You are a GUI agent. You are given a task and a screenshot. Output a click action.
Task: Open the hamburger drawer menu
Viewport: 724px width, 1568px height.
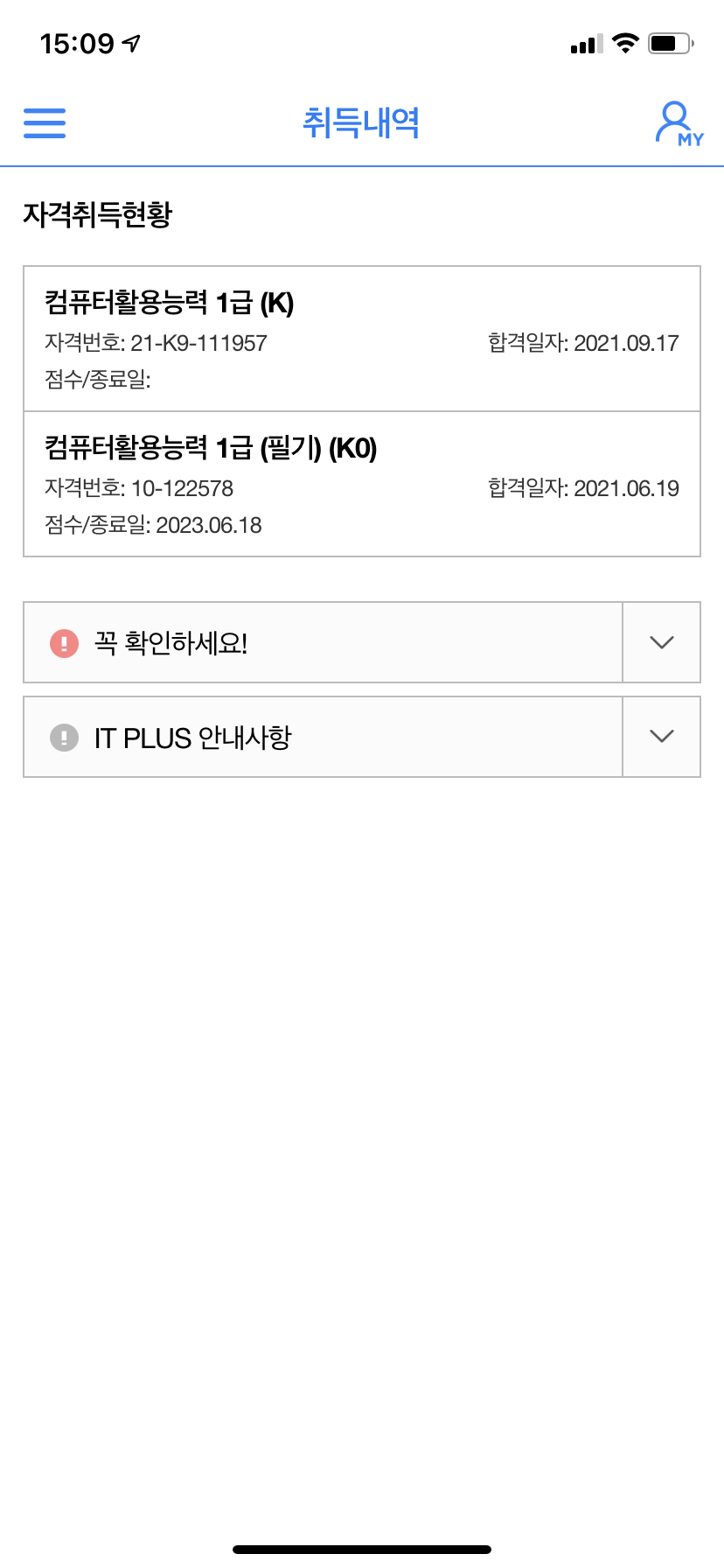point(45,122)
